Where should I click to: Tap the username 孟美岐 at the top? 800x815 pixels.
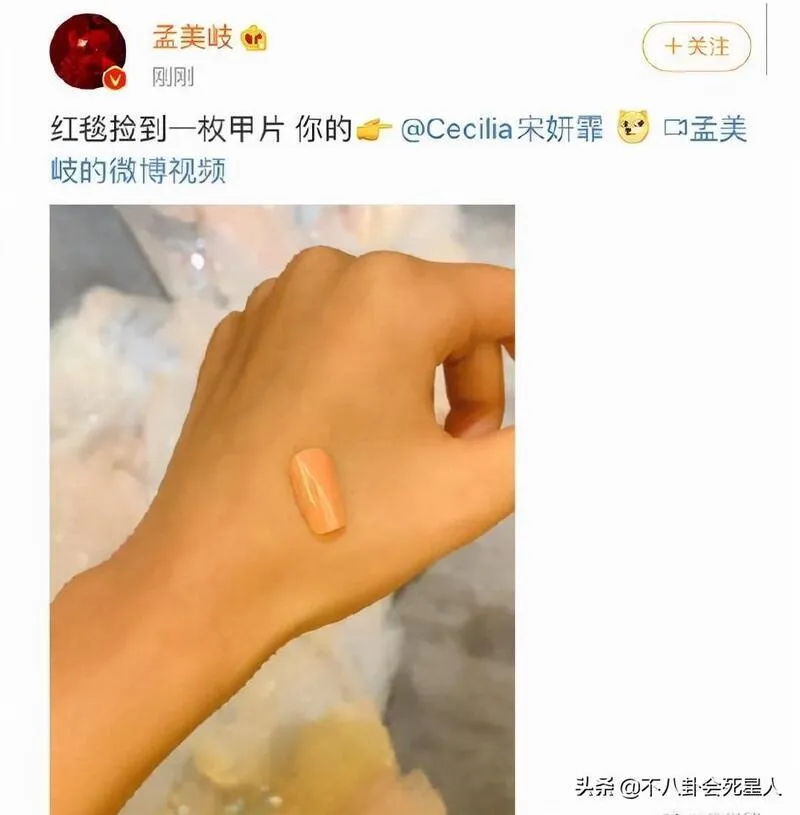click(x=192, y=38)
